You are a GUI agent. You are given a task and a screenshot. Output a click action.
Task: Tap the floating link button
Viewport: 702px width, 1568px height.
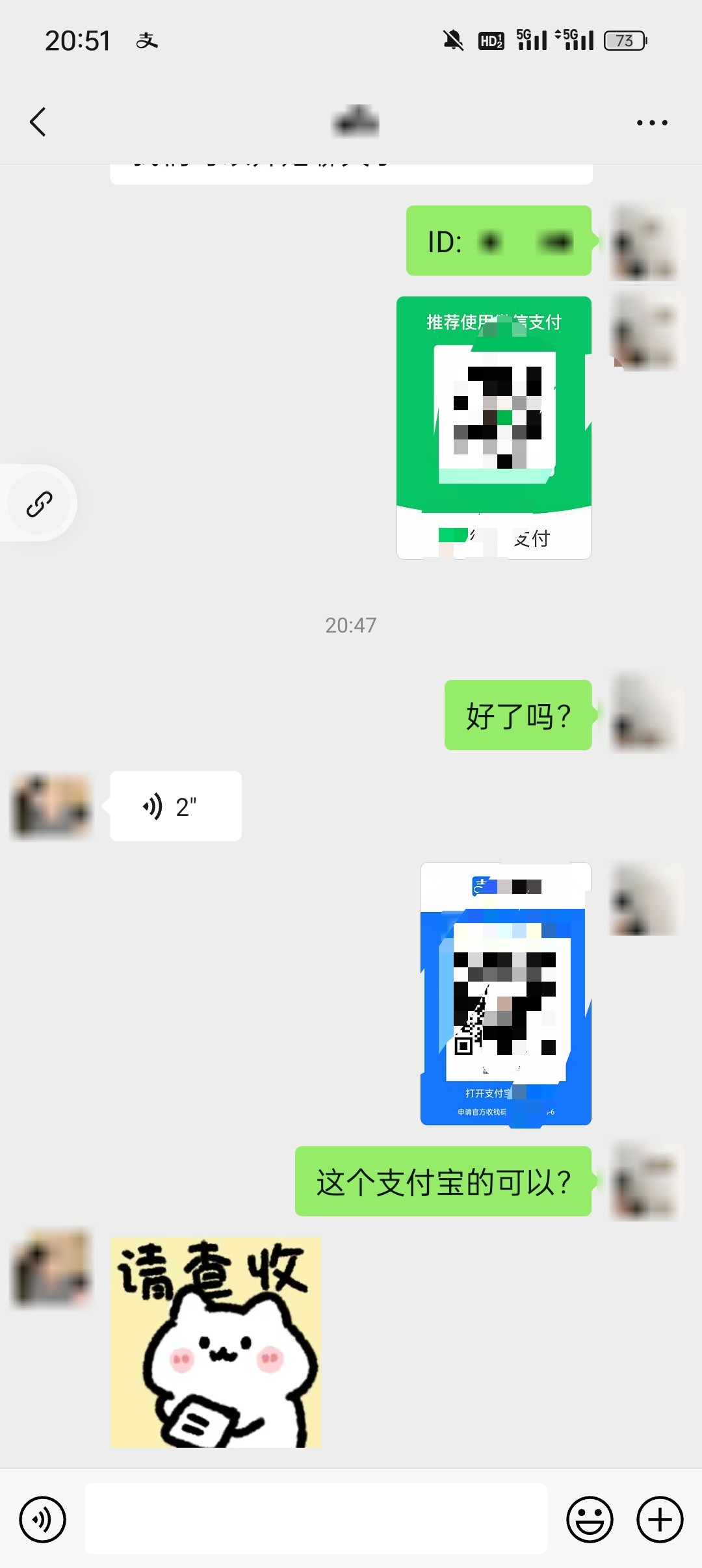[39, 504]
